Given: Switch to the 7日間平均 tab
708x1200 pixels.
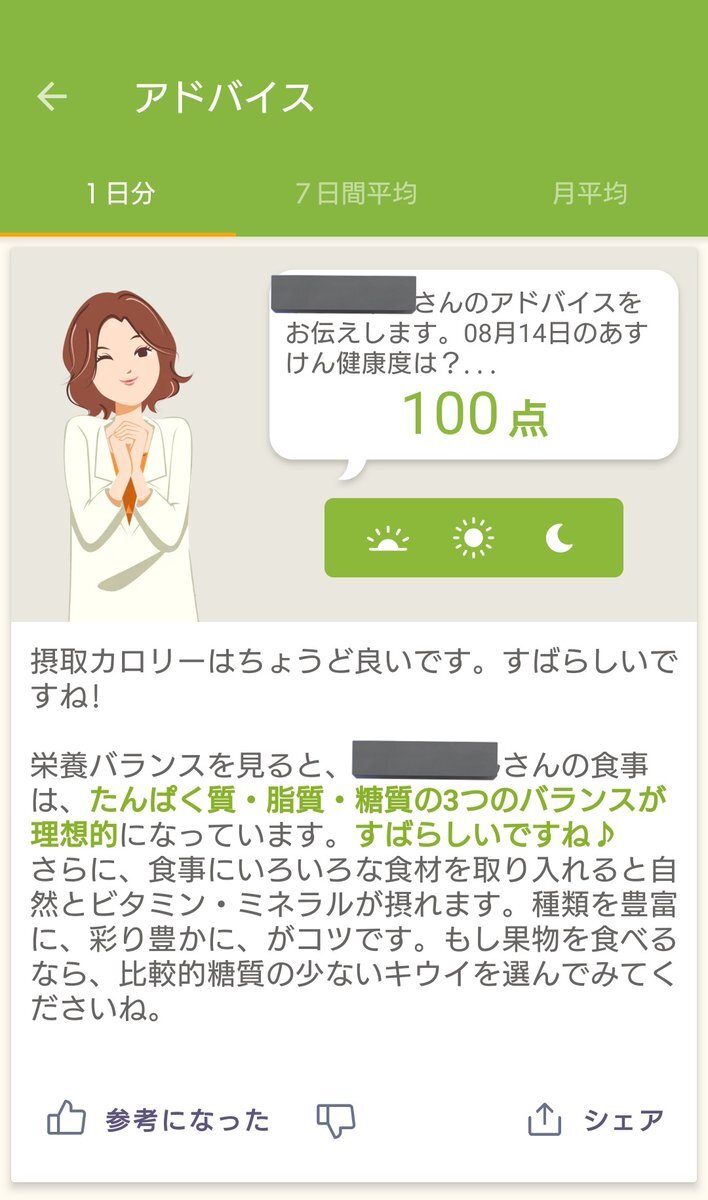Looking at the screenshot, I should click(x=355, y=193).
